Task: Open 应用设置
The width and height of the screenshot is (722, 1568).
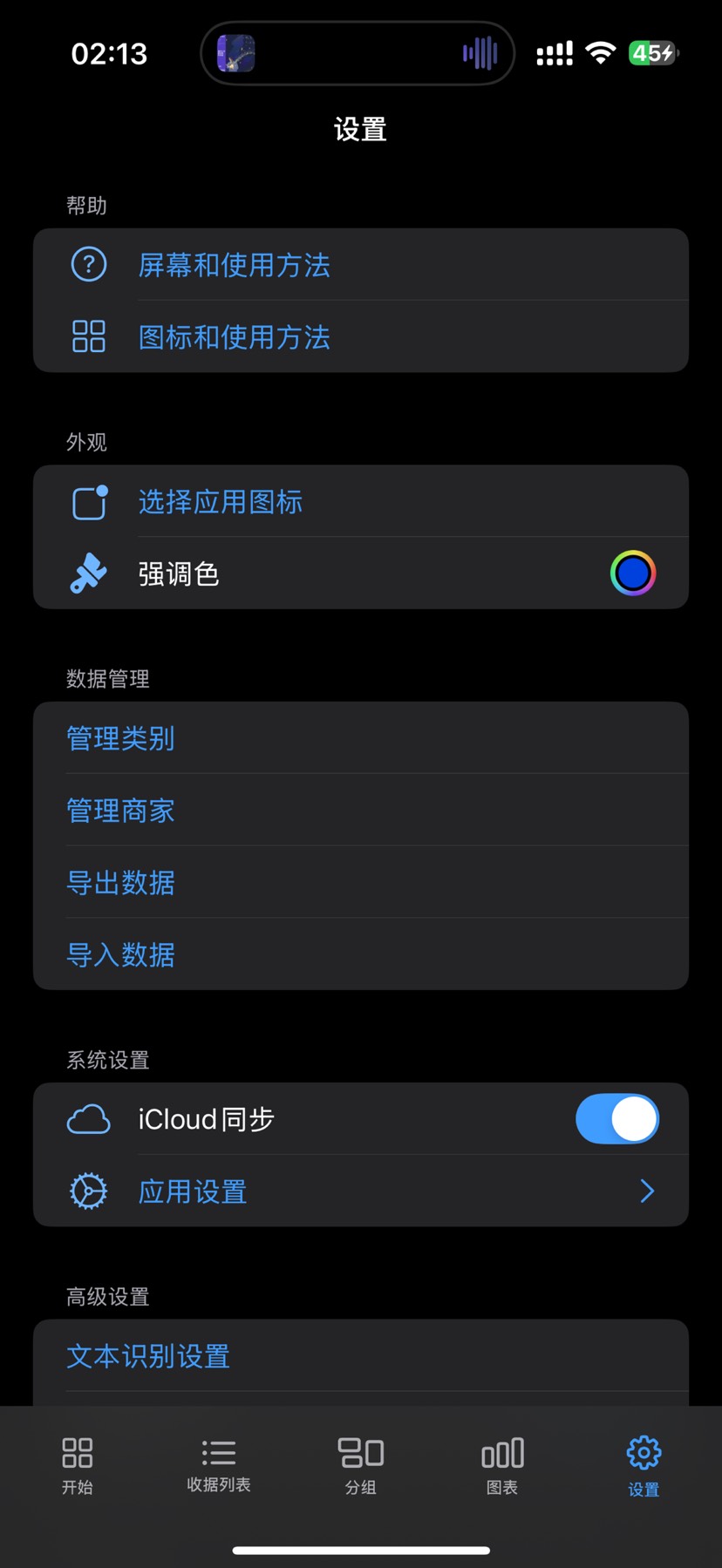Action: click(360, 1191)
